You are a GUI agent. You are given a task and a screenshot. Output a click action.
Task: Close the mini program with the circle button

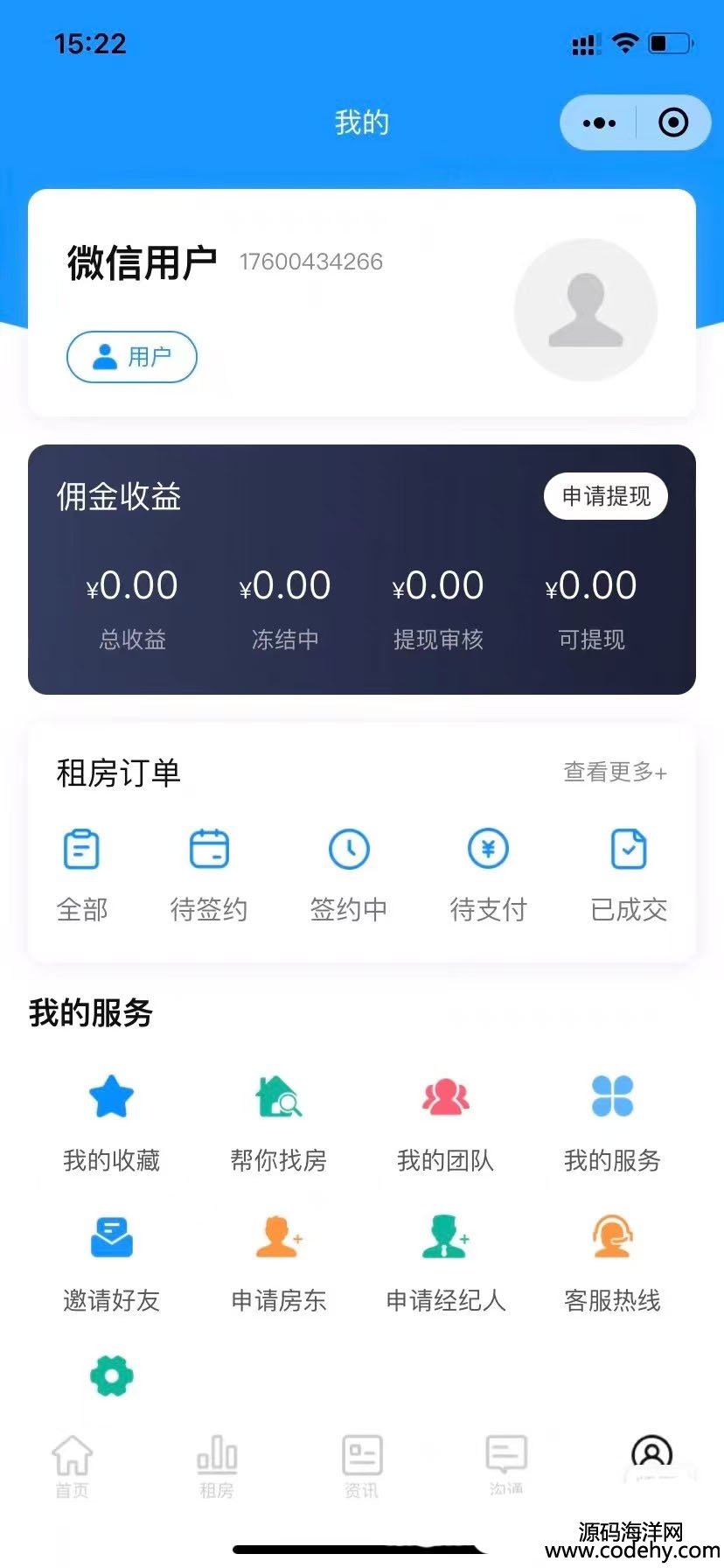point(672,122)
